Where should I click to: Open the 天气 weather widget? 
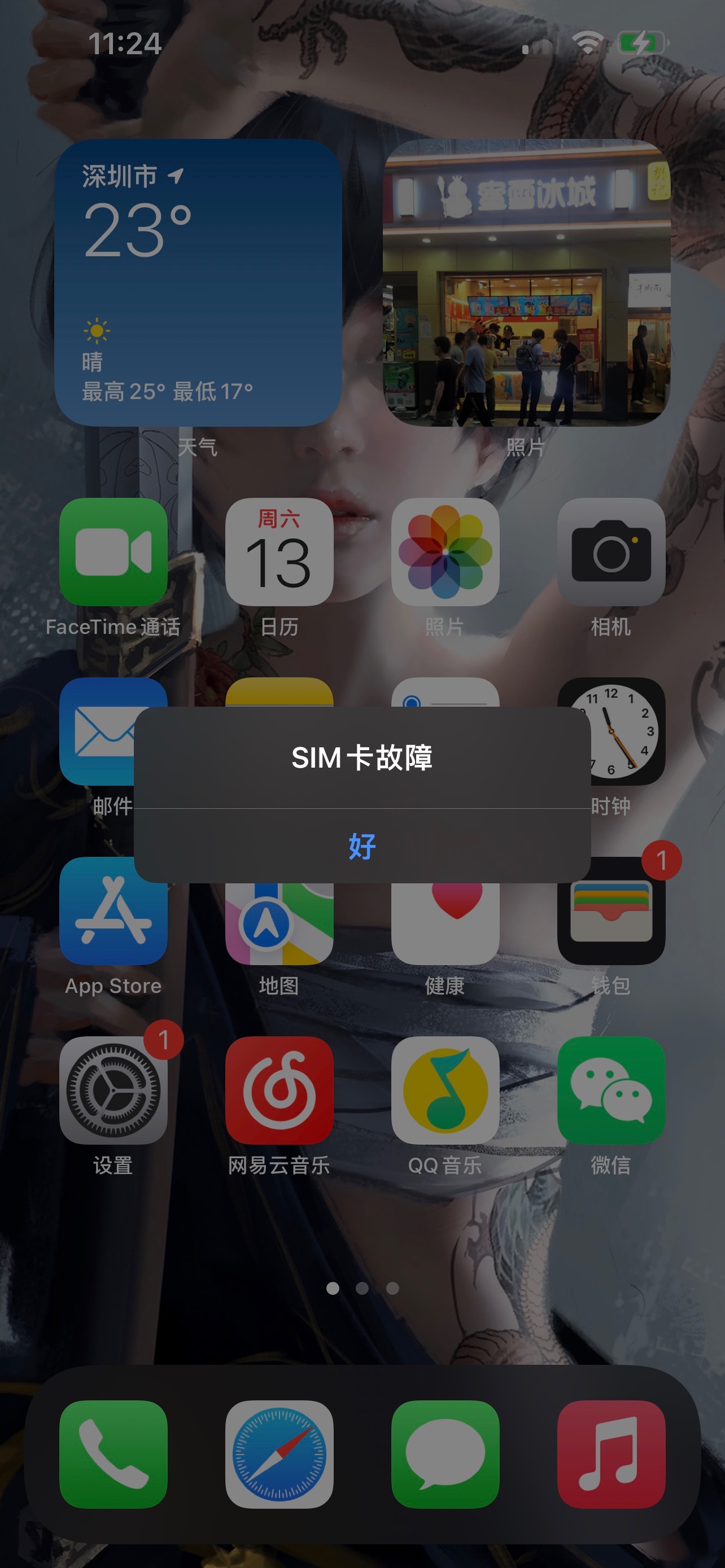click(198, 283)
